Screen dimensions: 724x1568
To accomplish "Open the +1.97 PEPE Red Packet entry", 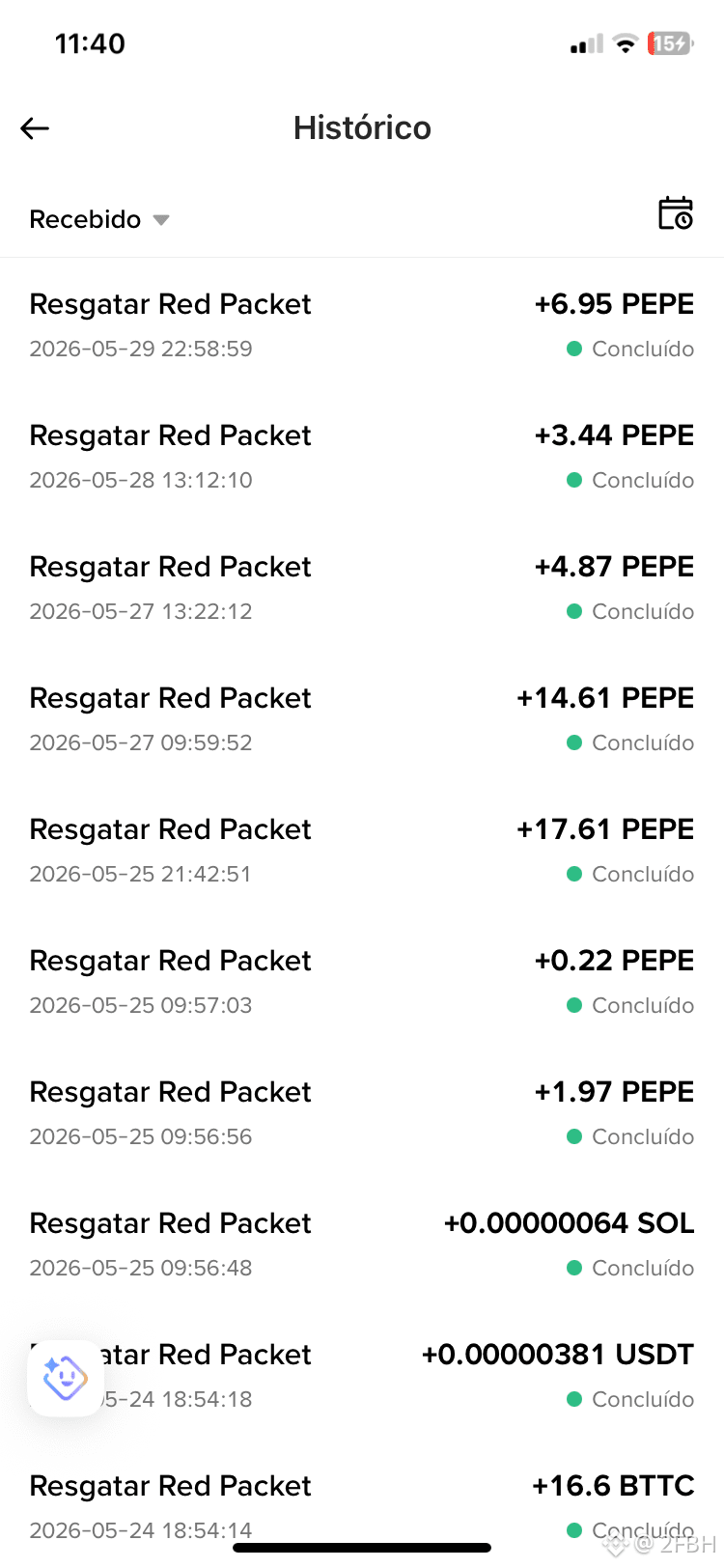I will [x=362, y=1112].
